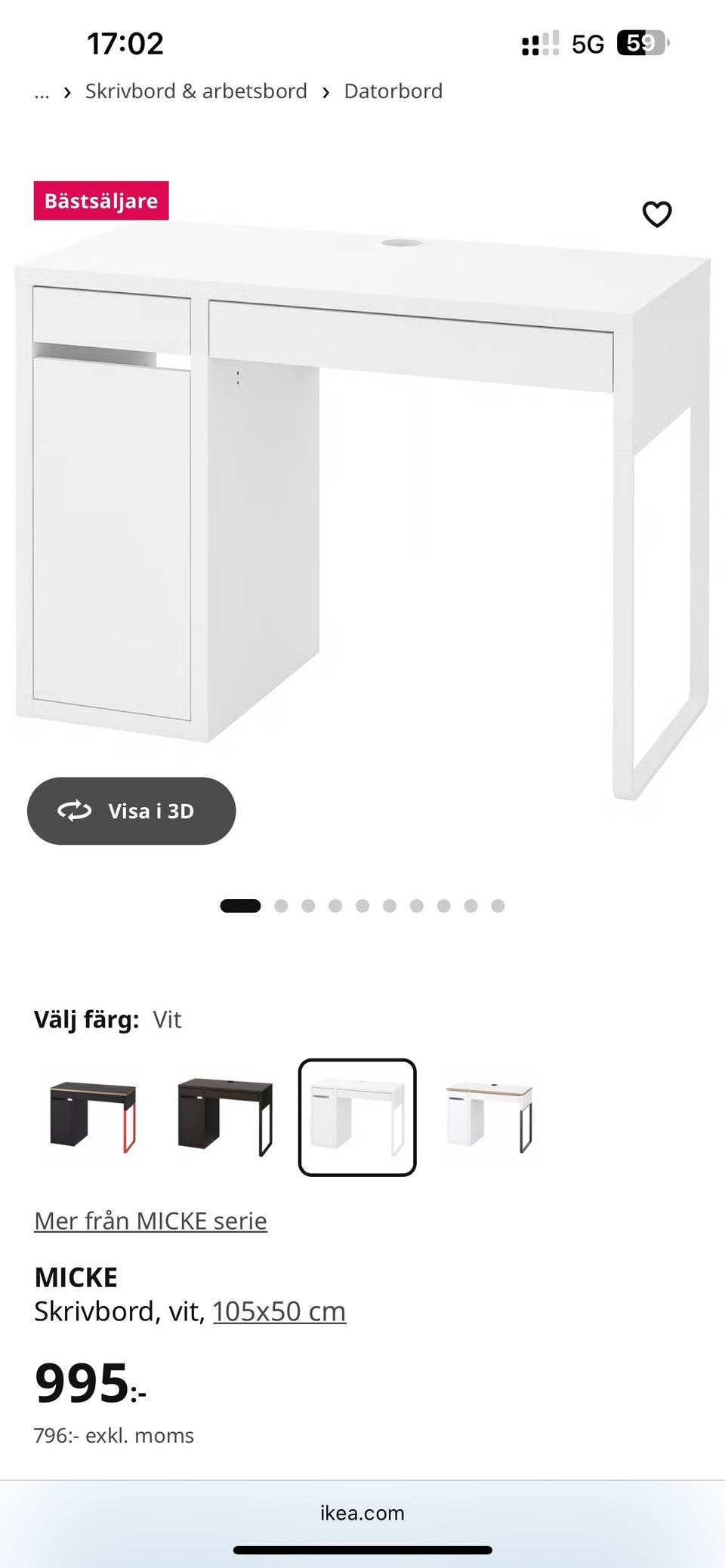Open the 105x50 cm measurements link
The image size is (725, 1568).
(279, 1311)
